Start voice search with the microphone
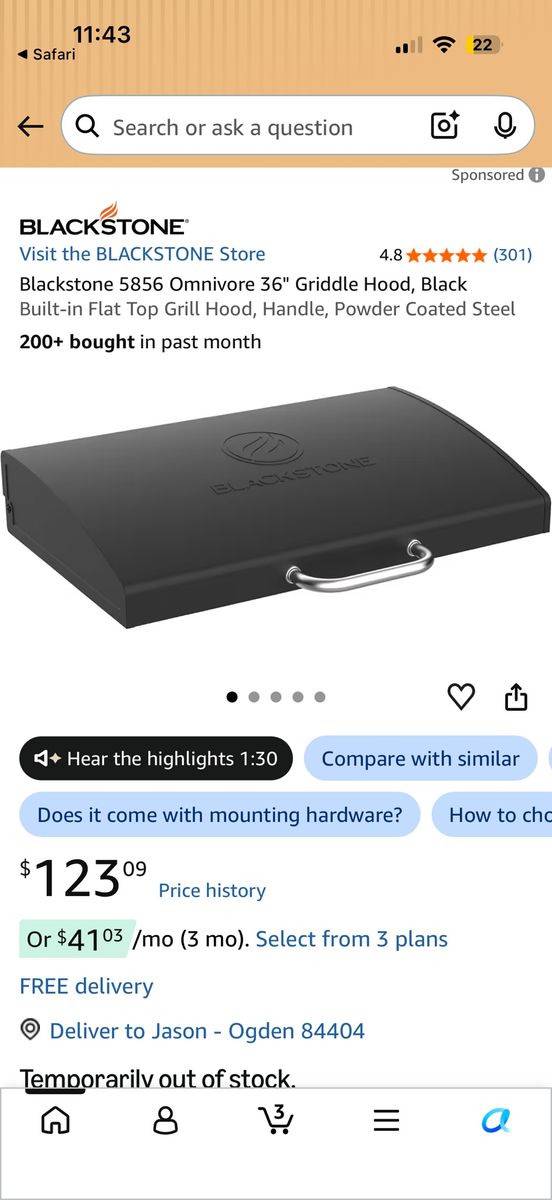Screen dimensions: 552x1200 pyautogui.click(x=505, y=126)
